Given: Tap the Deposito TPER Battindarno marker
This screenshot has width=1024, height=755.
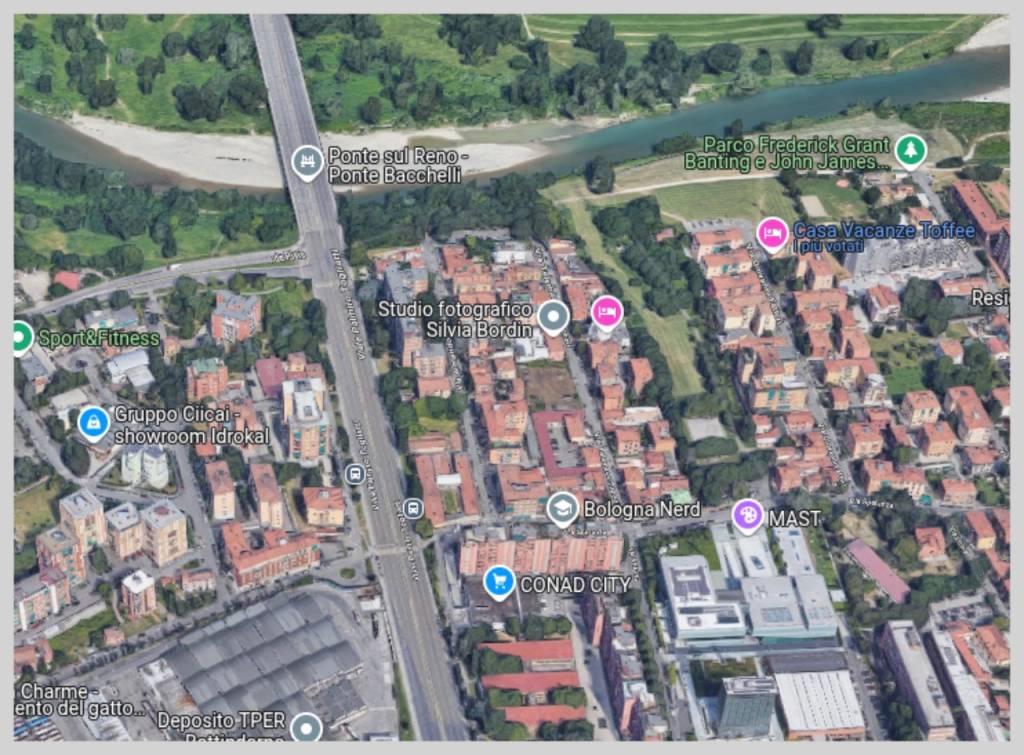Looking at the screenshot, I should (x=306, y=727).
